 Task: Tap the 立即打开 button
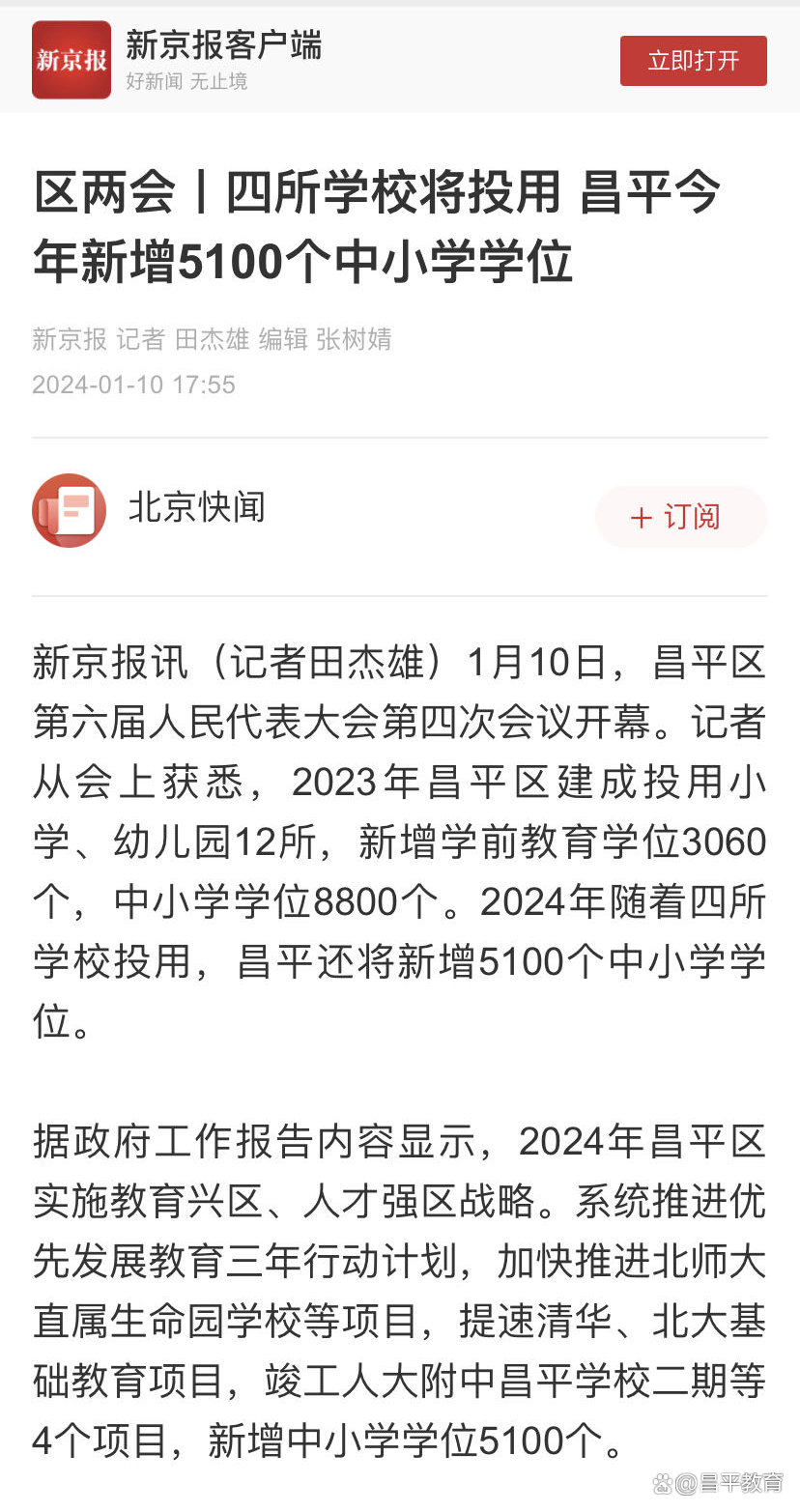(x=693, y=61)
